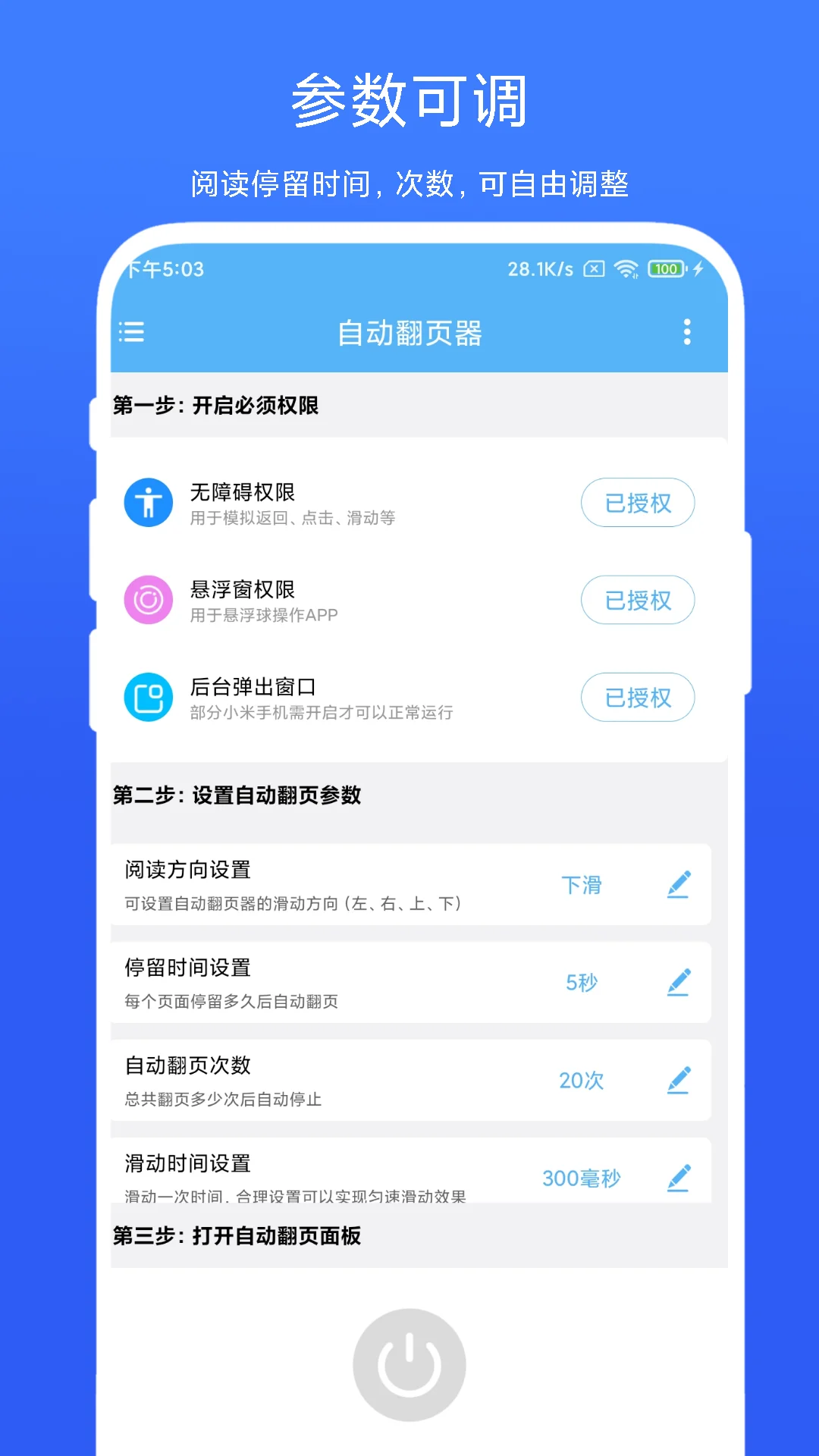This screenshot has height=1456, width=819.
Task: Click the pink floating window permission icon
Action: point(148,599)
